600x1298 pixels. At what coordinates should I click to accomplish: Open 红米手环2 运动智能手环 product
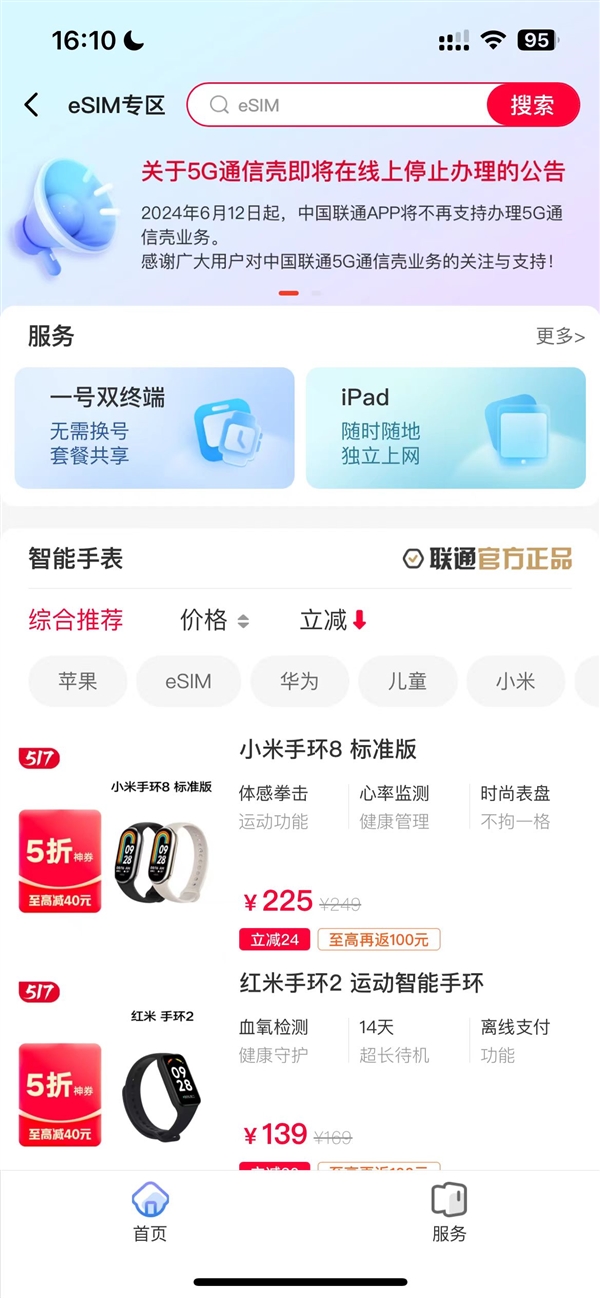pyautogui.click(x=361, y=983)
